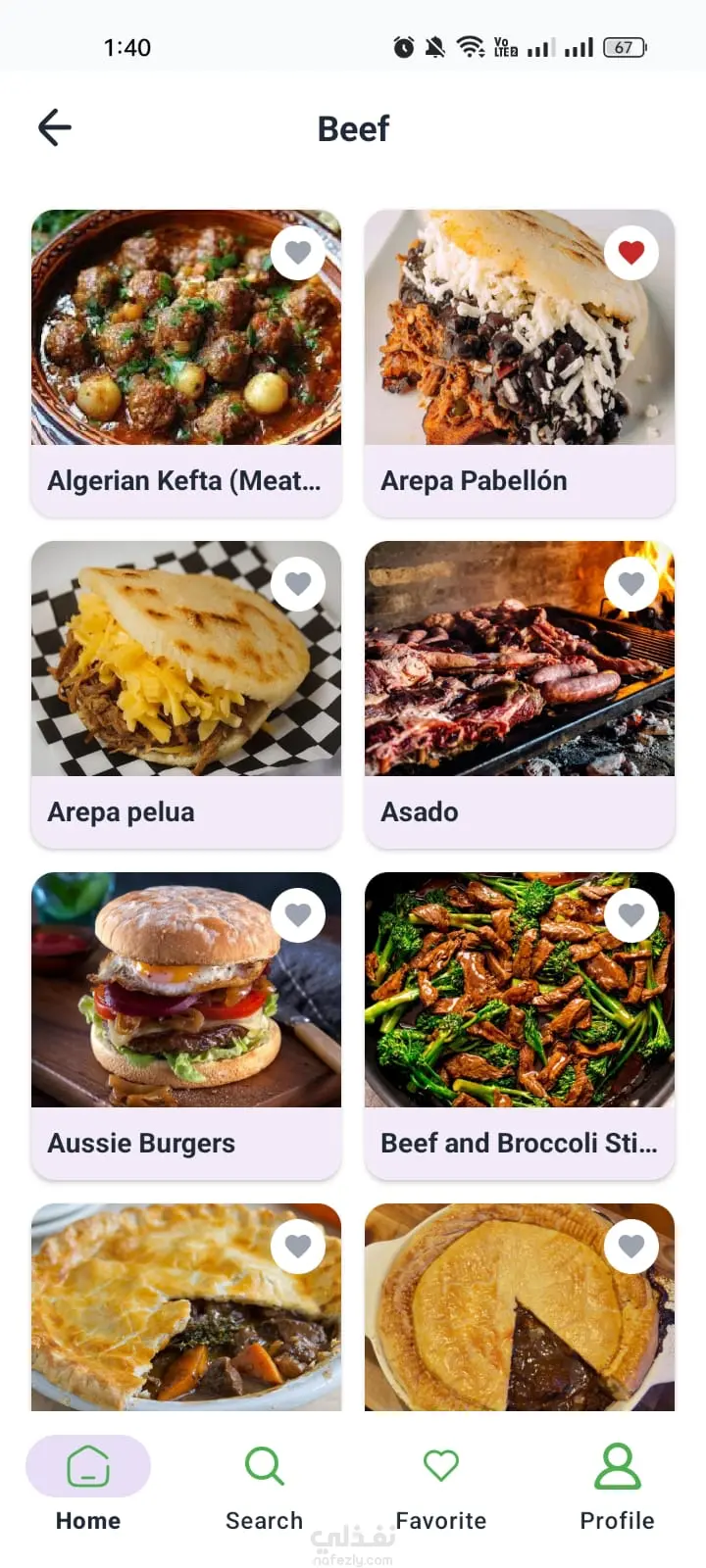706x1568 pixels.
Task: Switch to the Search tab
Action: [x=265, y=1485]
